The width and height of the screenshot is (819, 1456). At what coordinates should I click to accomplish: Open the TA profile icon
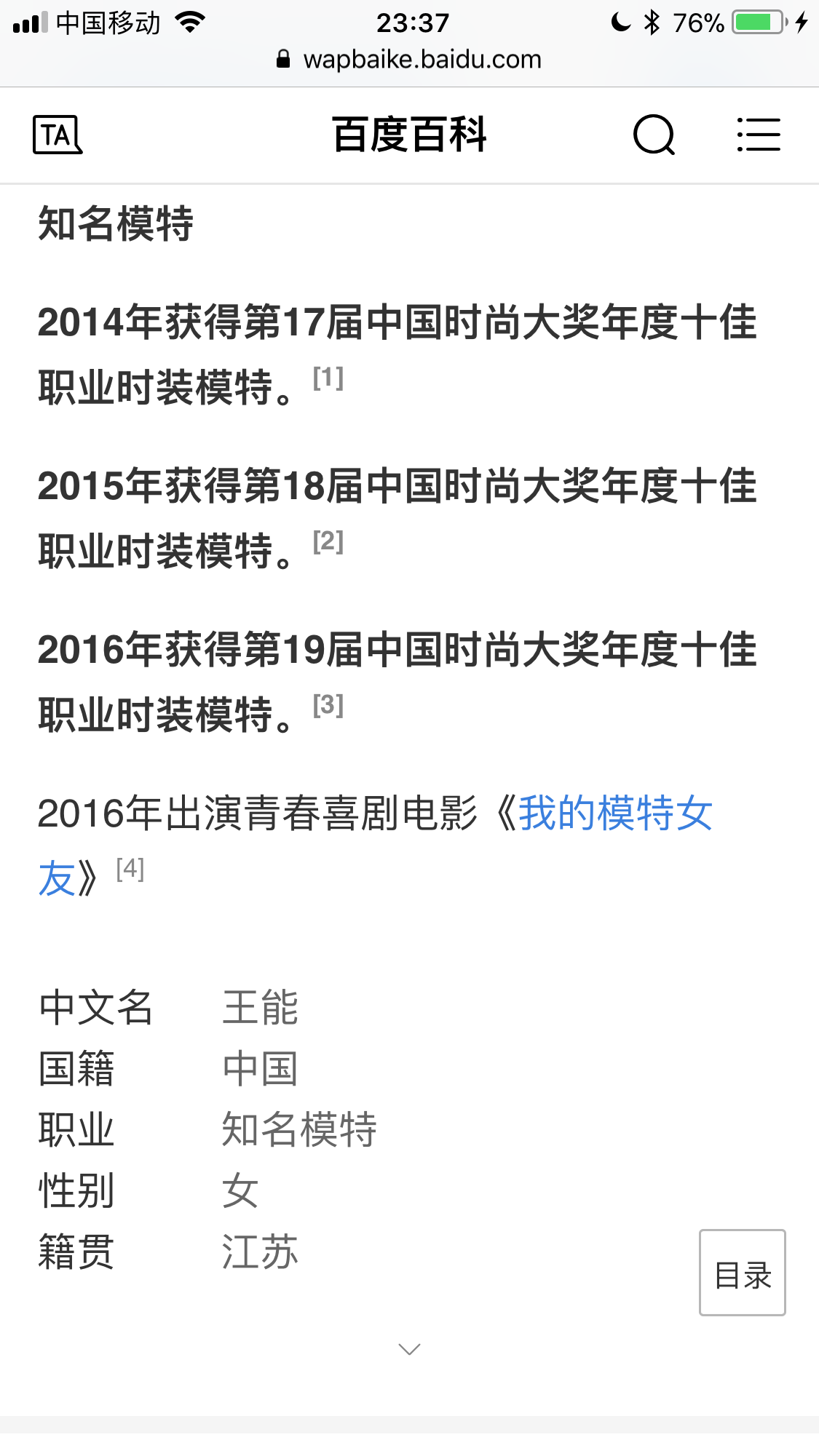[58, 135]
